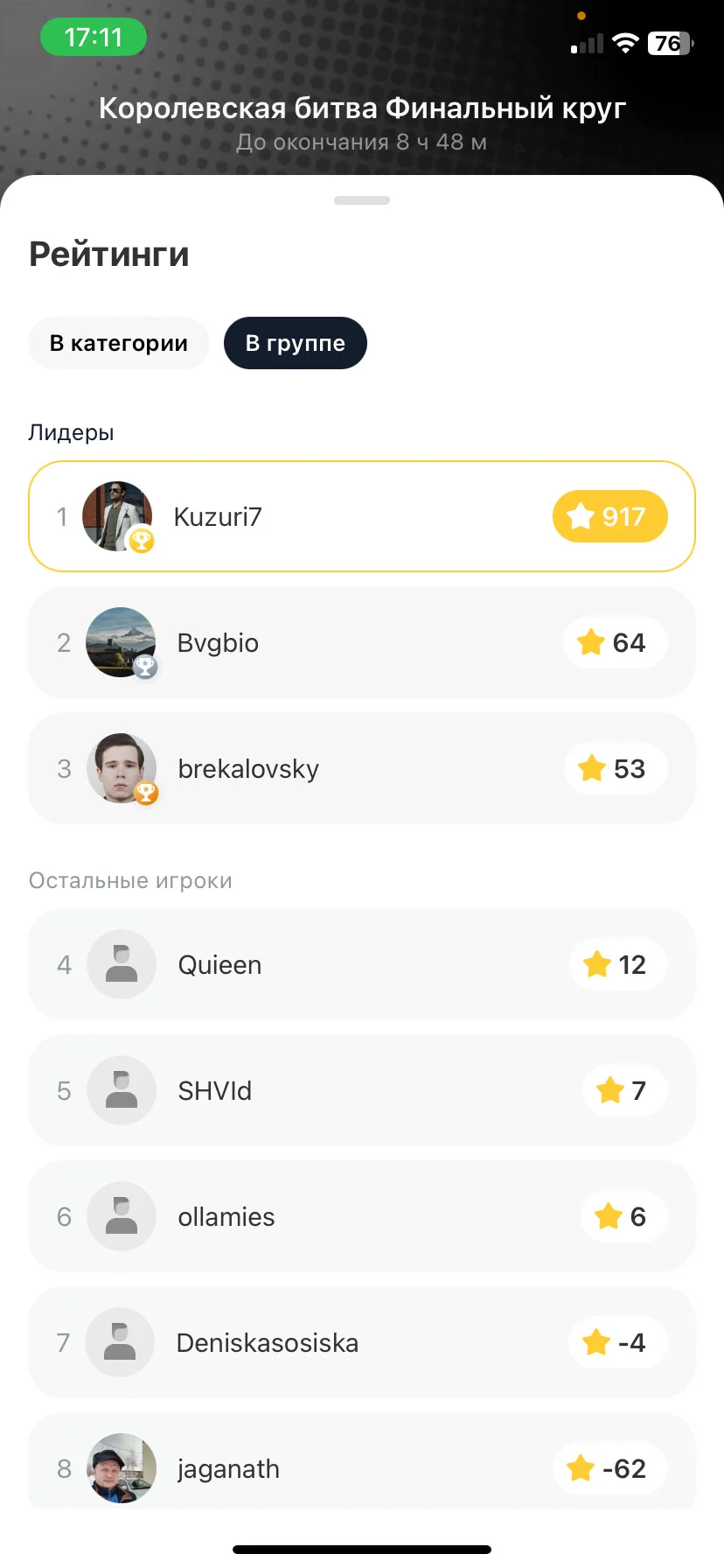Open Bvgbio's player row
Viewport: 724px width, 1568px height.
[362, 642]
